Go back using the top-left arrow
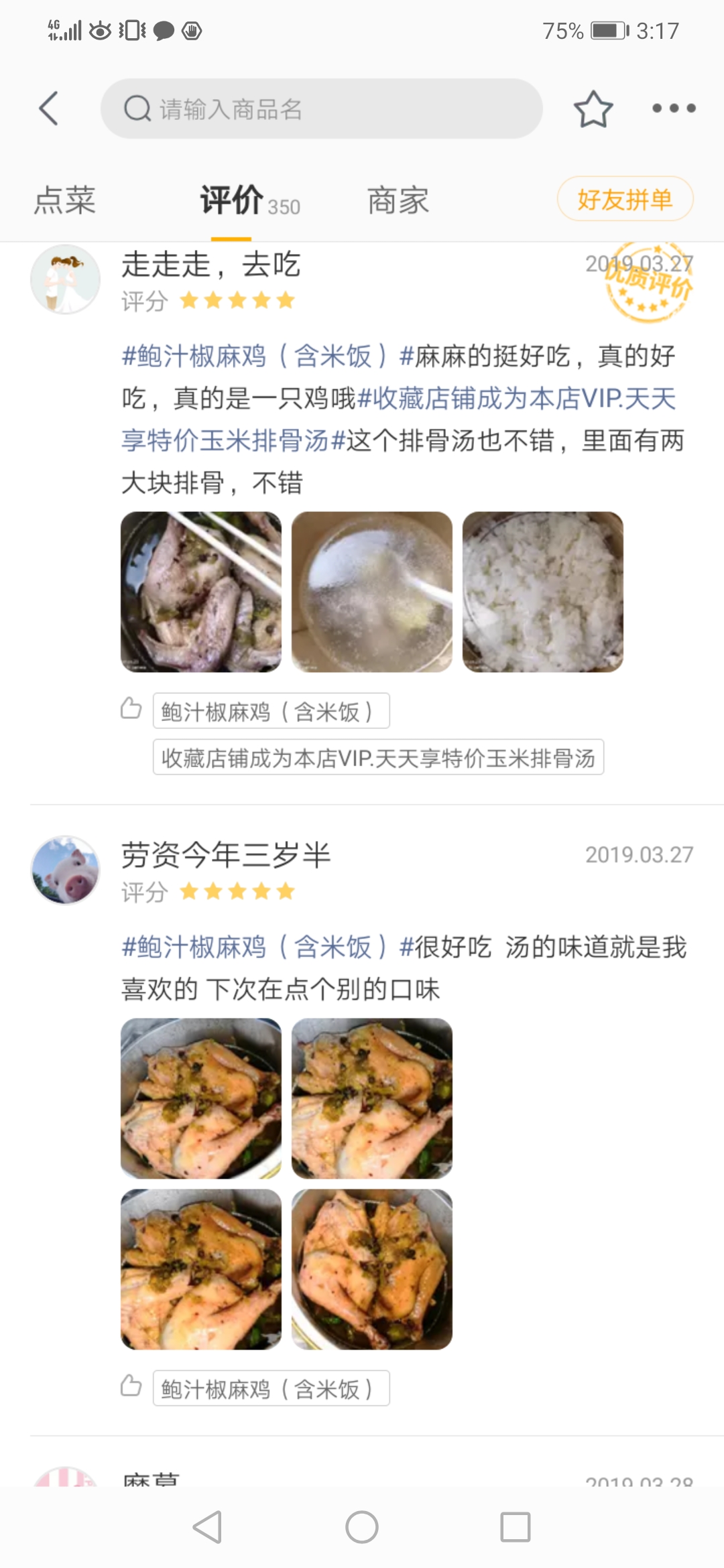This screenshot has width=724, height=1568. [49, 109]
